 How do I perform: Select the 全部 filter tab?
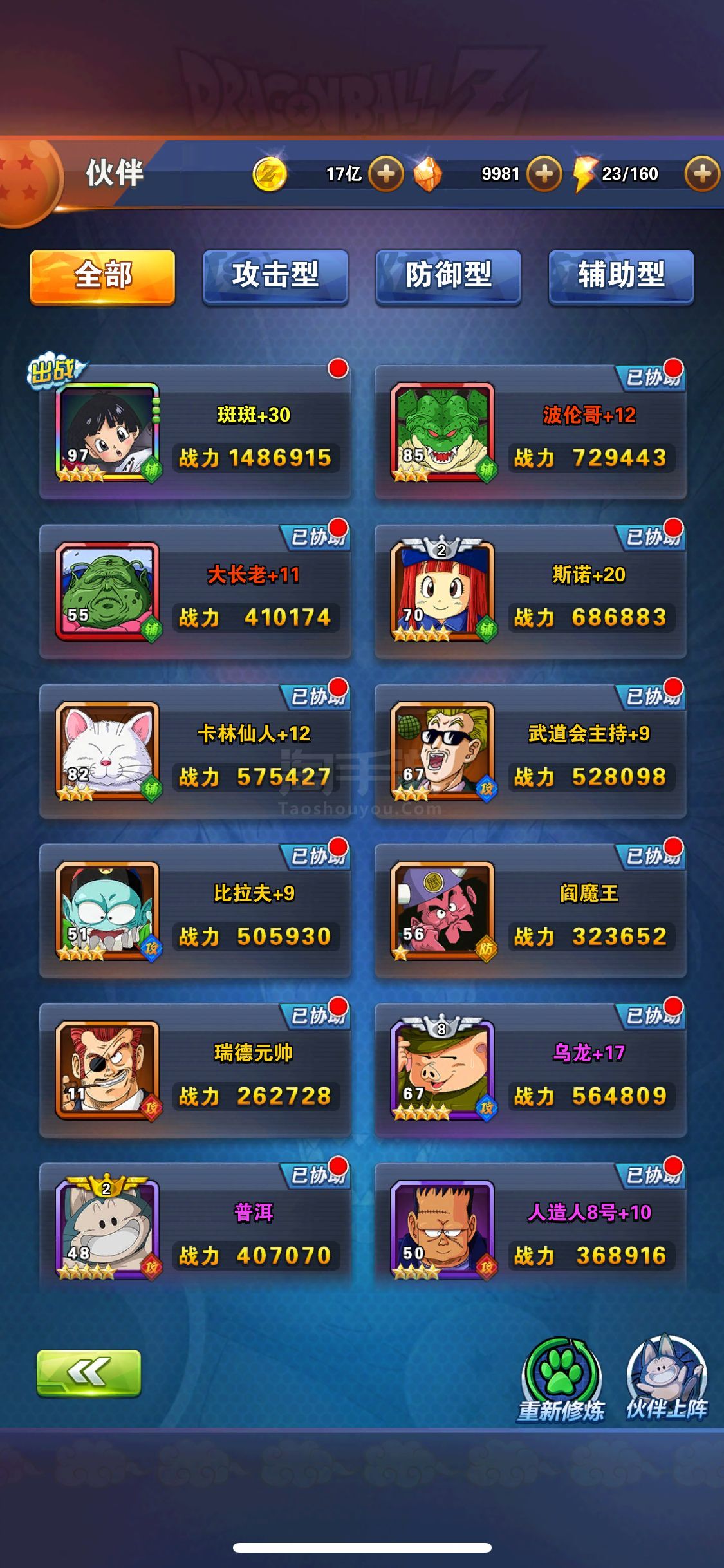pos(102,276)
